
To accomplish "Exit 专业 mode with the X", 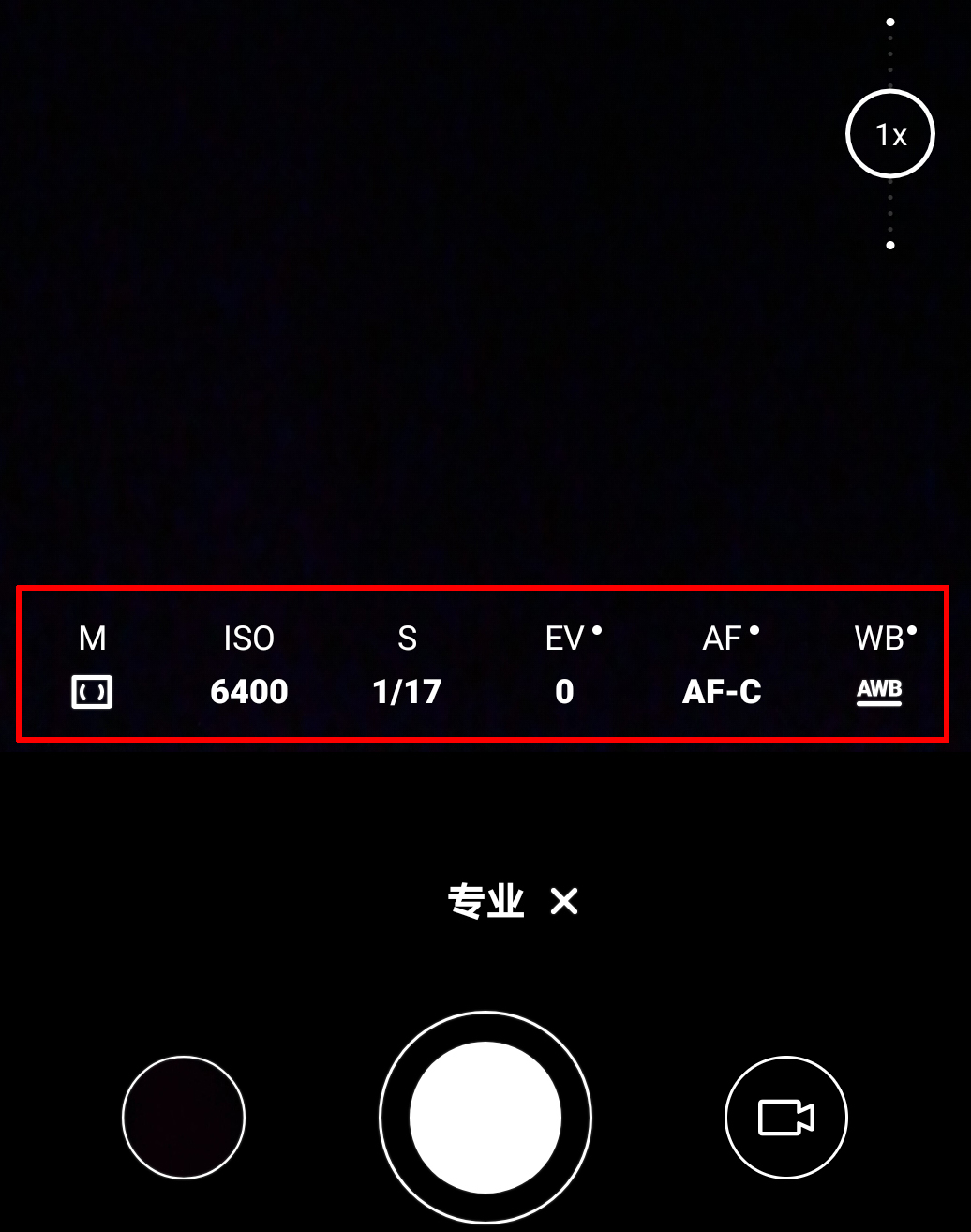I will 564,902.
